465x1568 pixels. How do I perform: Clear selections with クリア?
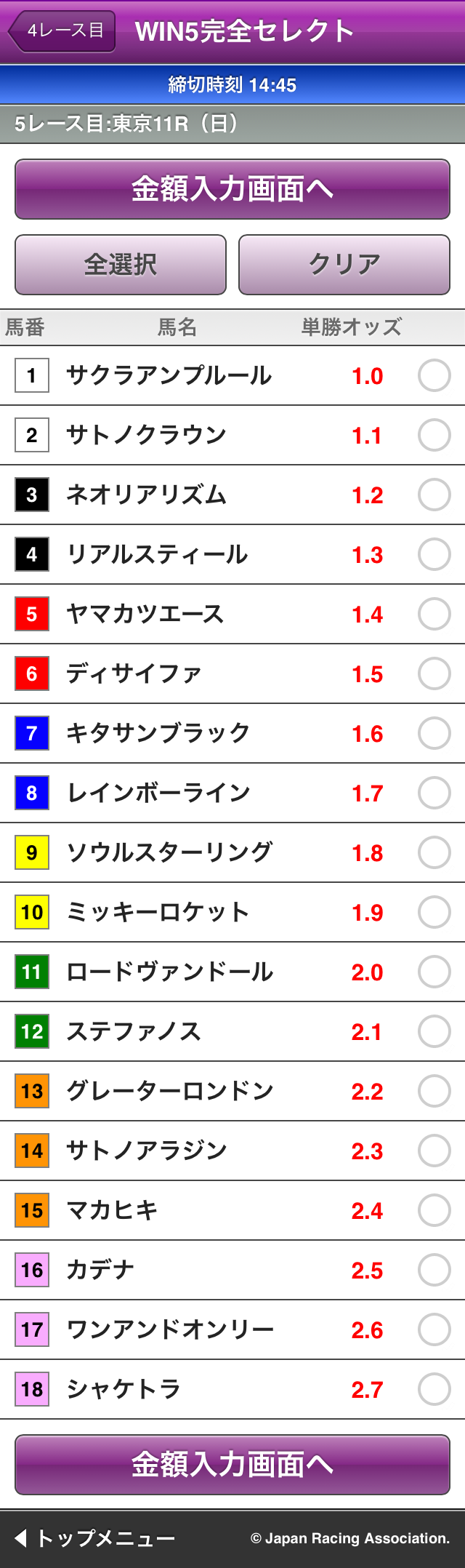click(x=344, y=265)
